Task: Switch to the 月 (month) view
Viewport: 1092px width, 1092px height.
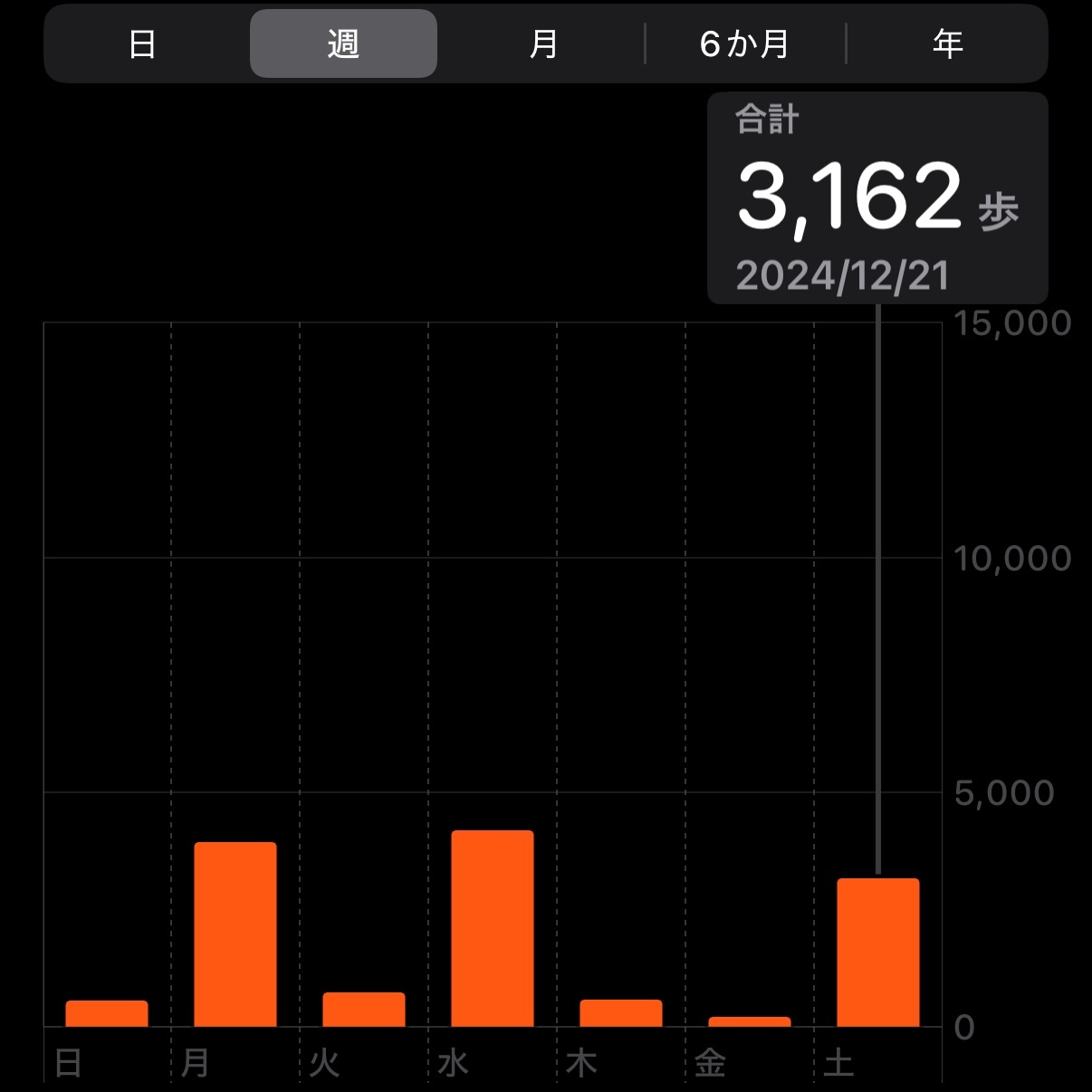Action: click(x=543, y=43)
